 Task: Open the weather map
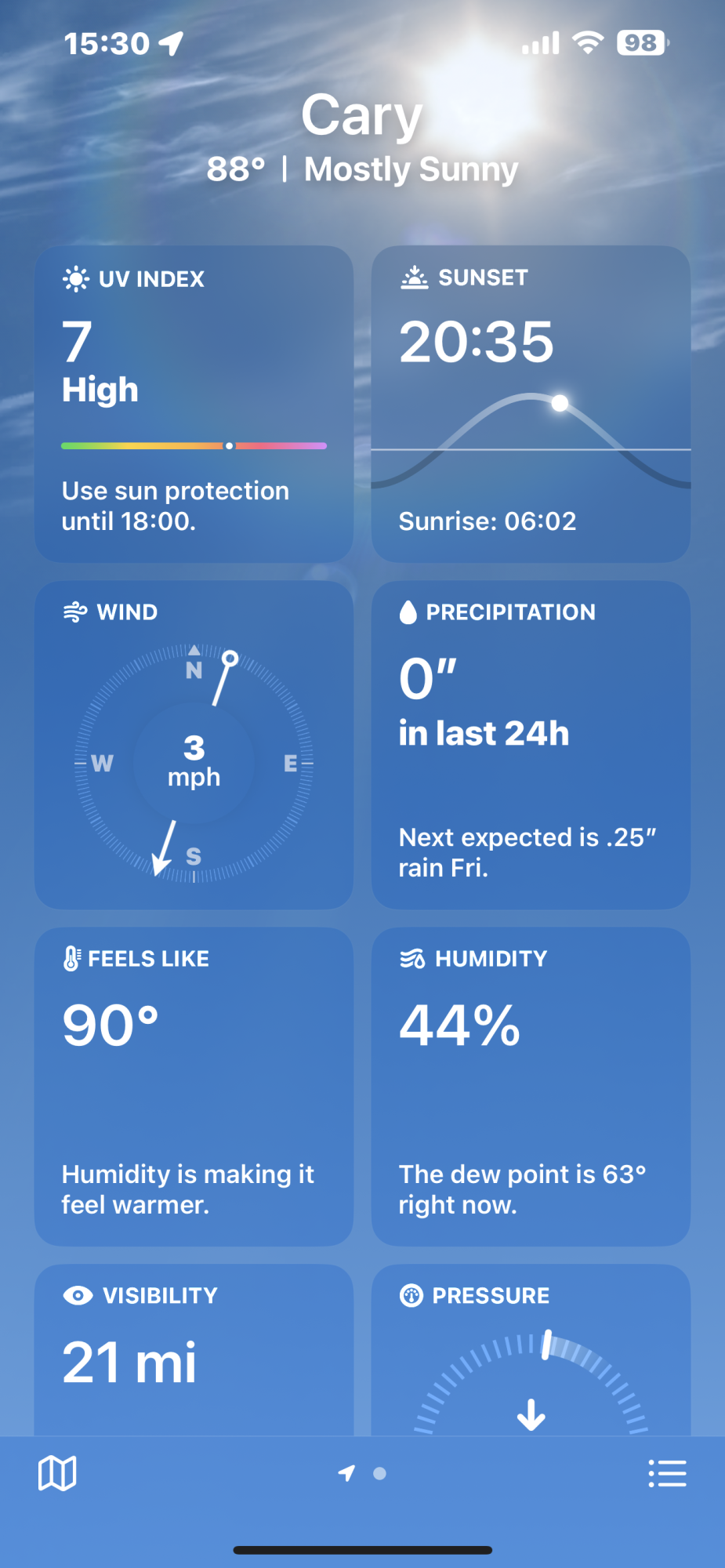point(57,1473)
